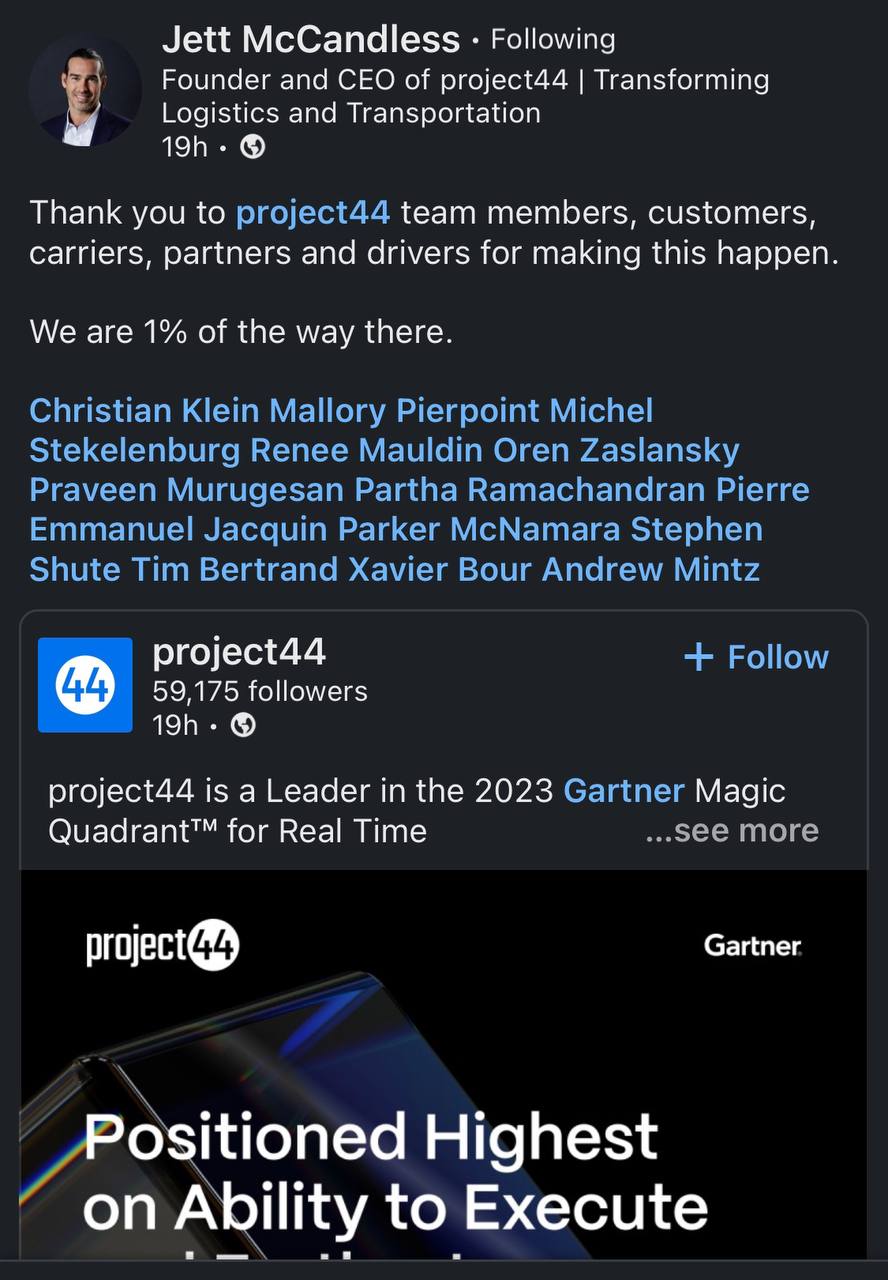Visit Oren Zaslansky's profile
Viewport: 888px width, 1280px height.
pos(615,450)
